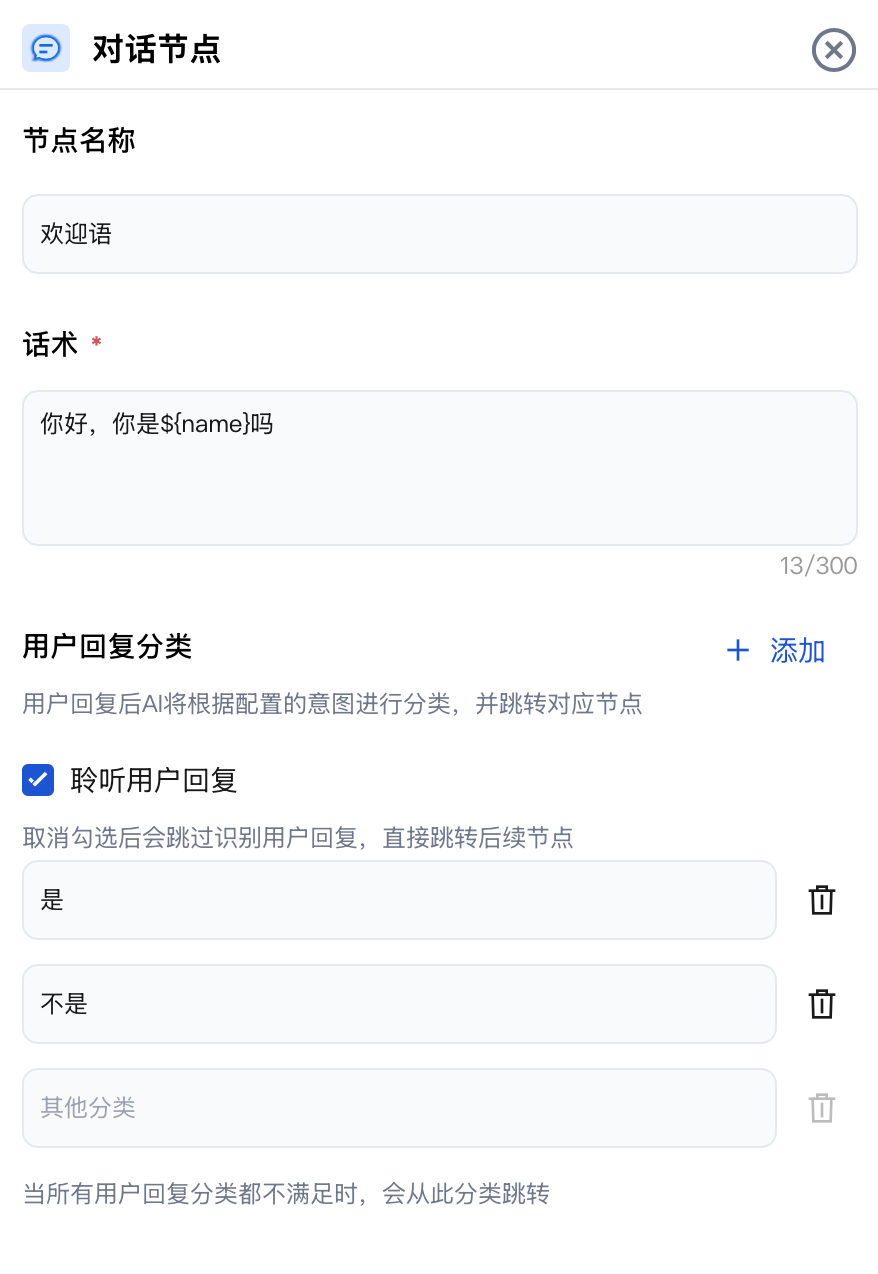Image resolution: width=878 pixels, height=1274 pixels.
Task: Edit the 是 category field
Action: tap(399, 900)
